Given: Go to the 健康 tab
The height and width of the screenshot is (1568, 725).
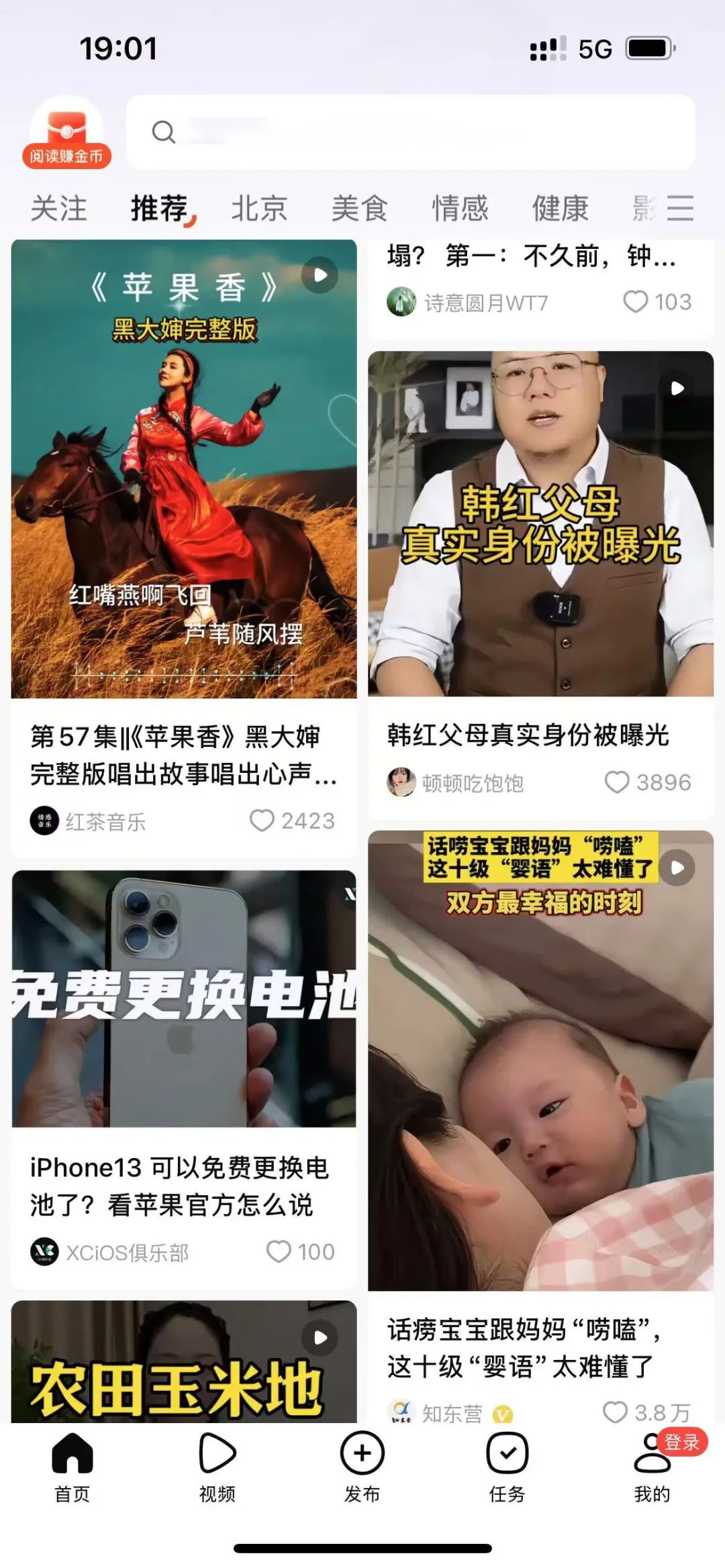Looking at the screenshot, I should click(x=561, y=208).
